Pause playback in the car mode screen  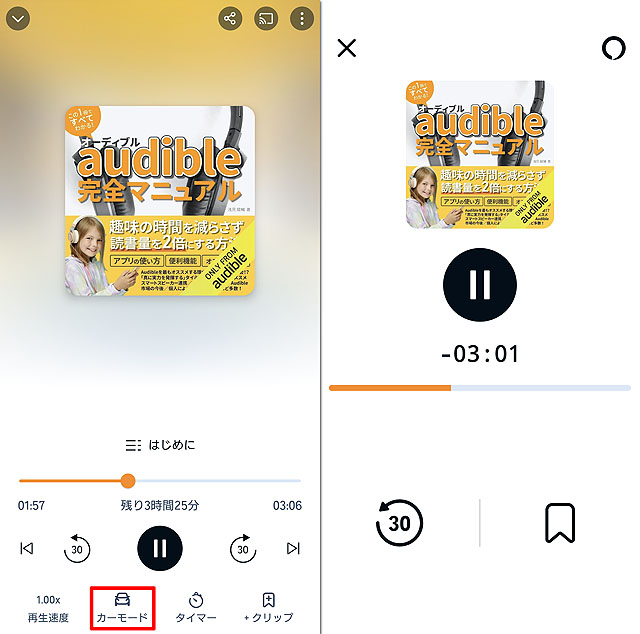click(480, 284)
